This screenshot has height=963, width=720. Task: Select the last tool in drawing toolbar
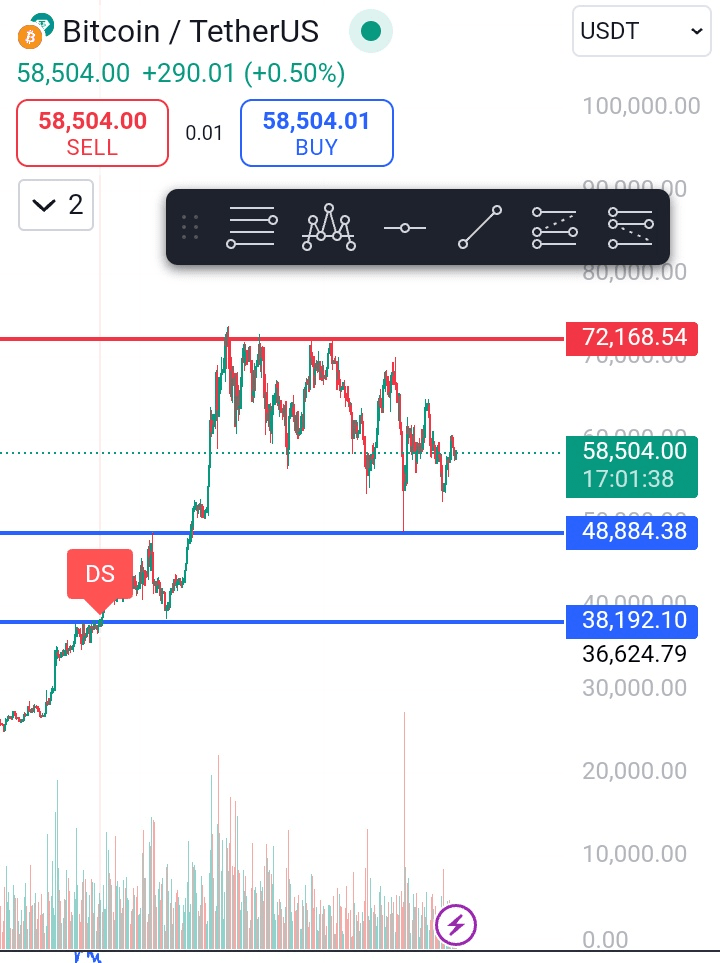pos(630,228)
